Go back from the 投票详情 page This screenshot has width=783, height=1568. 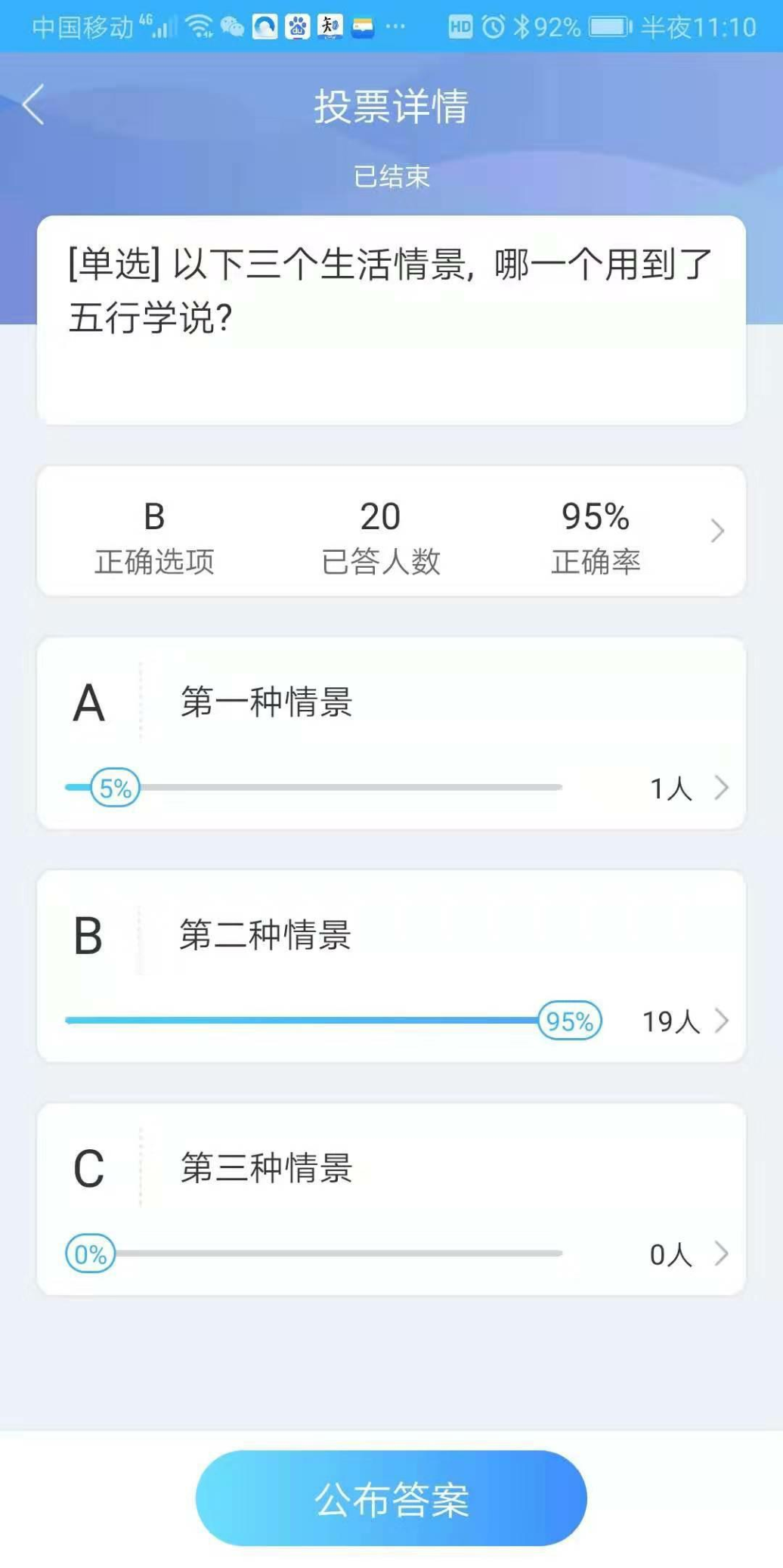(33, 104)
